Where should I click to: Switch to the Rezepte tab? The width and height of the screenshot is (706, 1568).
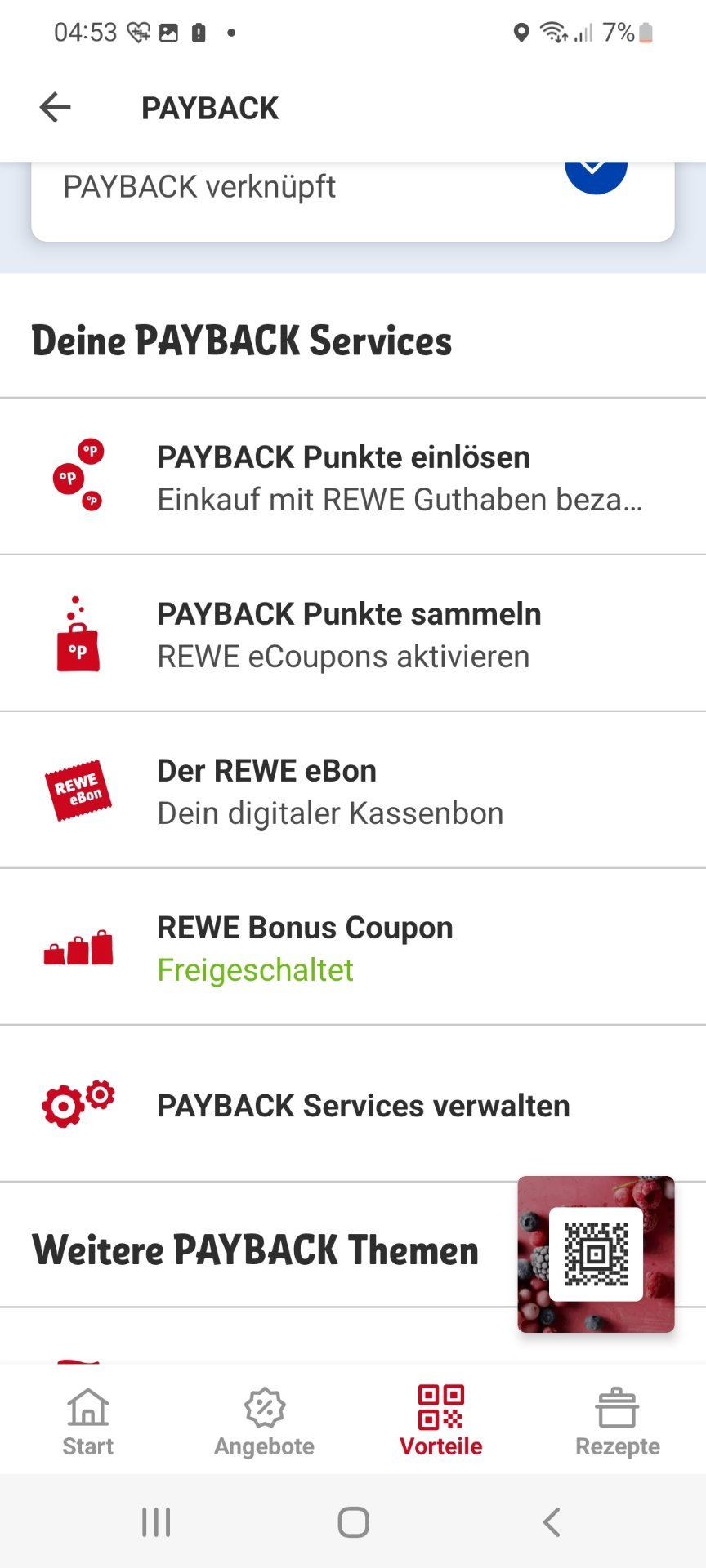618,1422
